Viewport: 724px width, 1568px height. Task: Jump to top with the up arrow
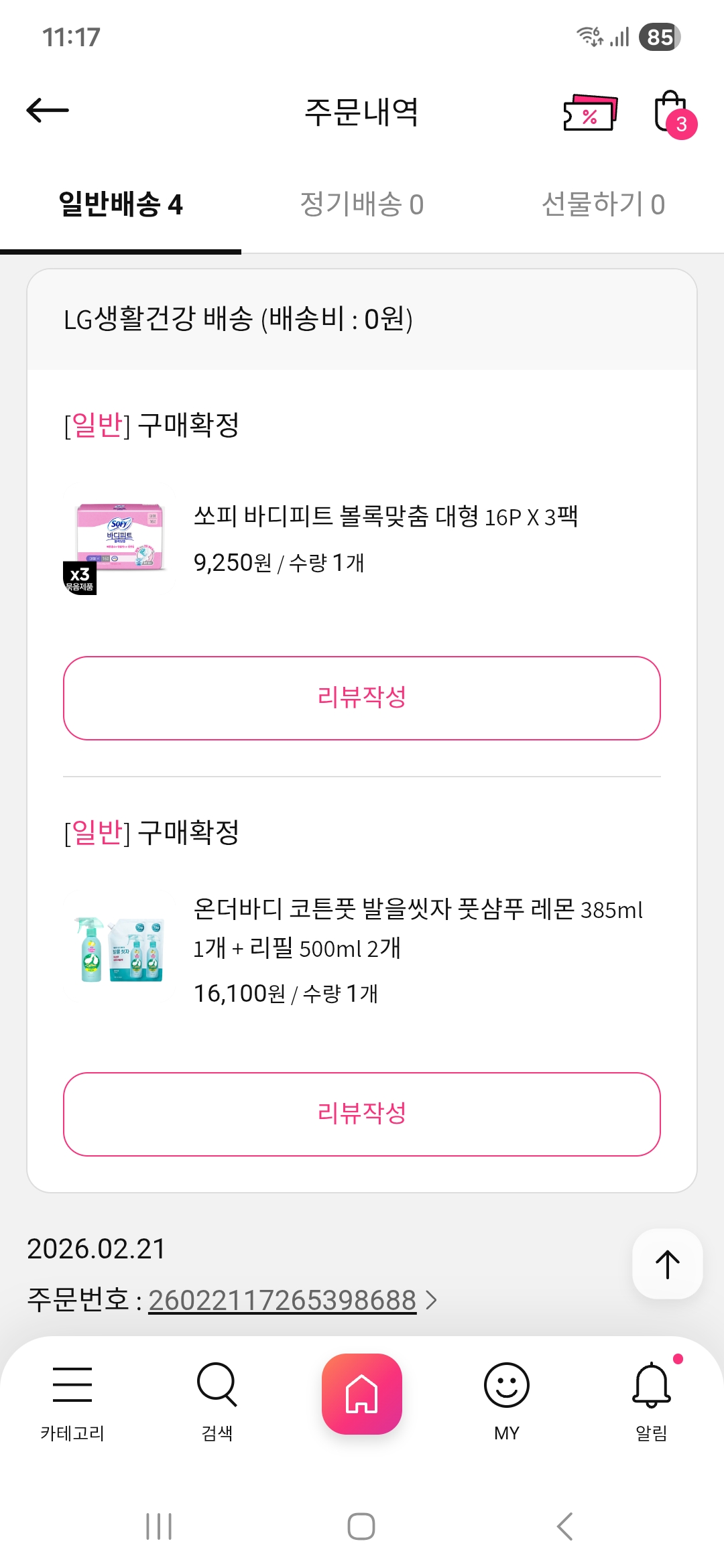(x=667, y=1264)
